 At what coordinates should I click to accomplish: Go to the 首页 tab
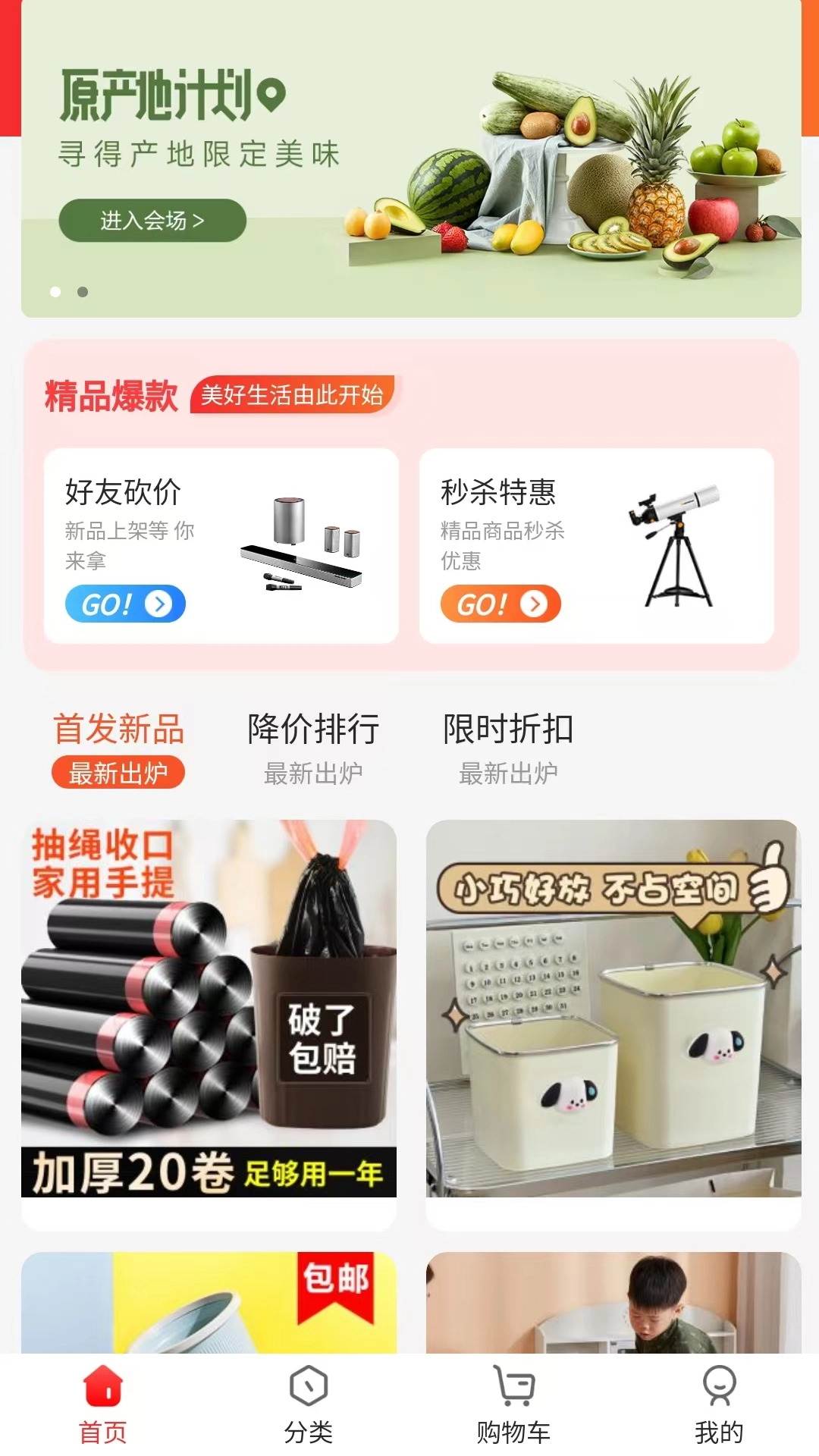click(x=103, y=1404)
